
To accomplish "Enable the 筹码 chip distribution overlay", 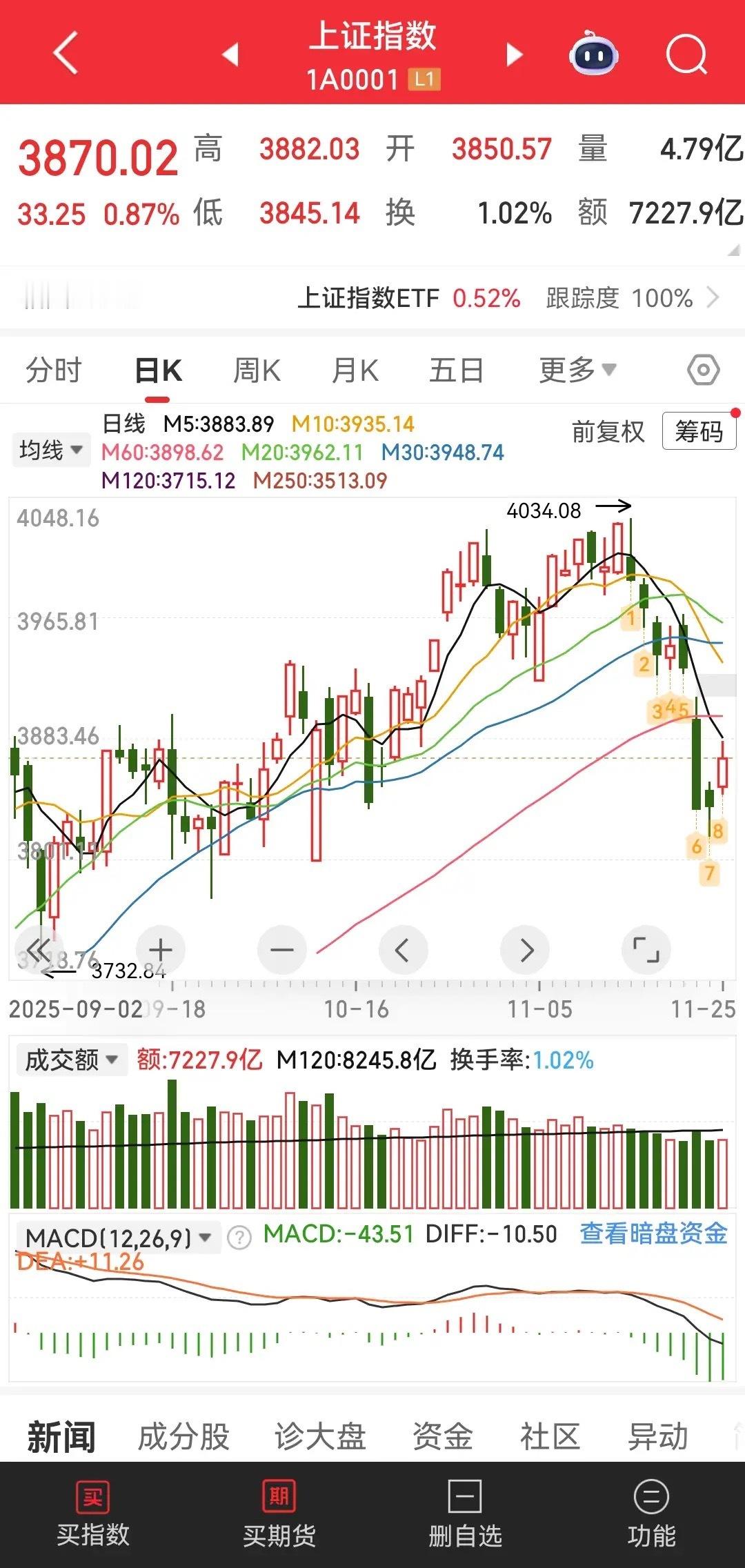I will (698, 433).
